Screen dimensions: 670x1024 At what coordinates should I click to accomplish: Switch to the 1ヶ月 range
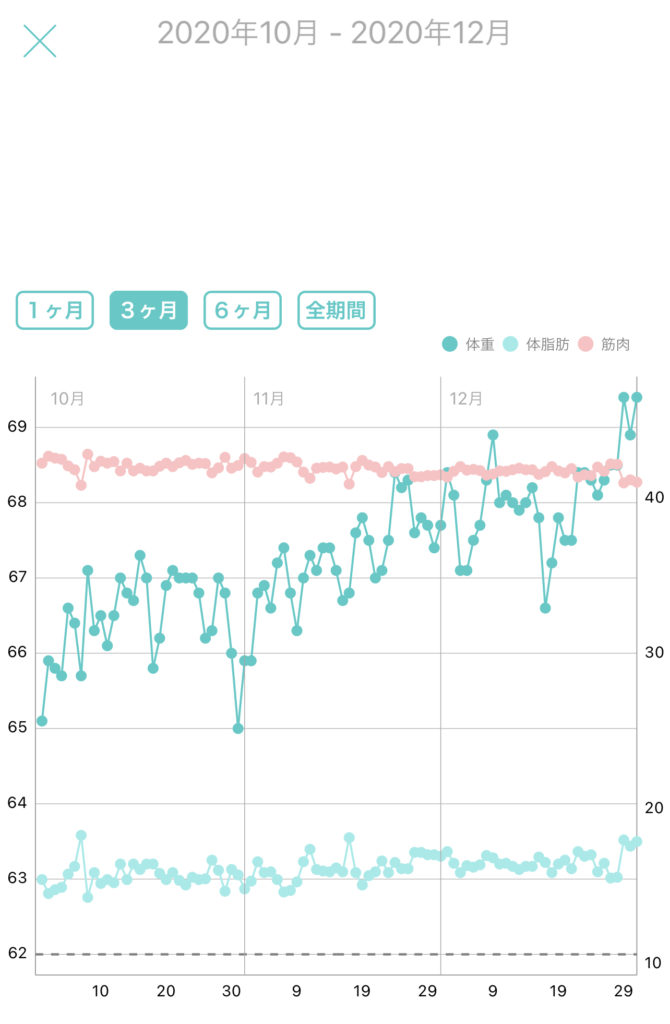tap(55, 310)
